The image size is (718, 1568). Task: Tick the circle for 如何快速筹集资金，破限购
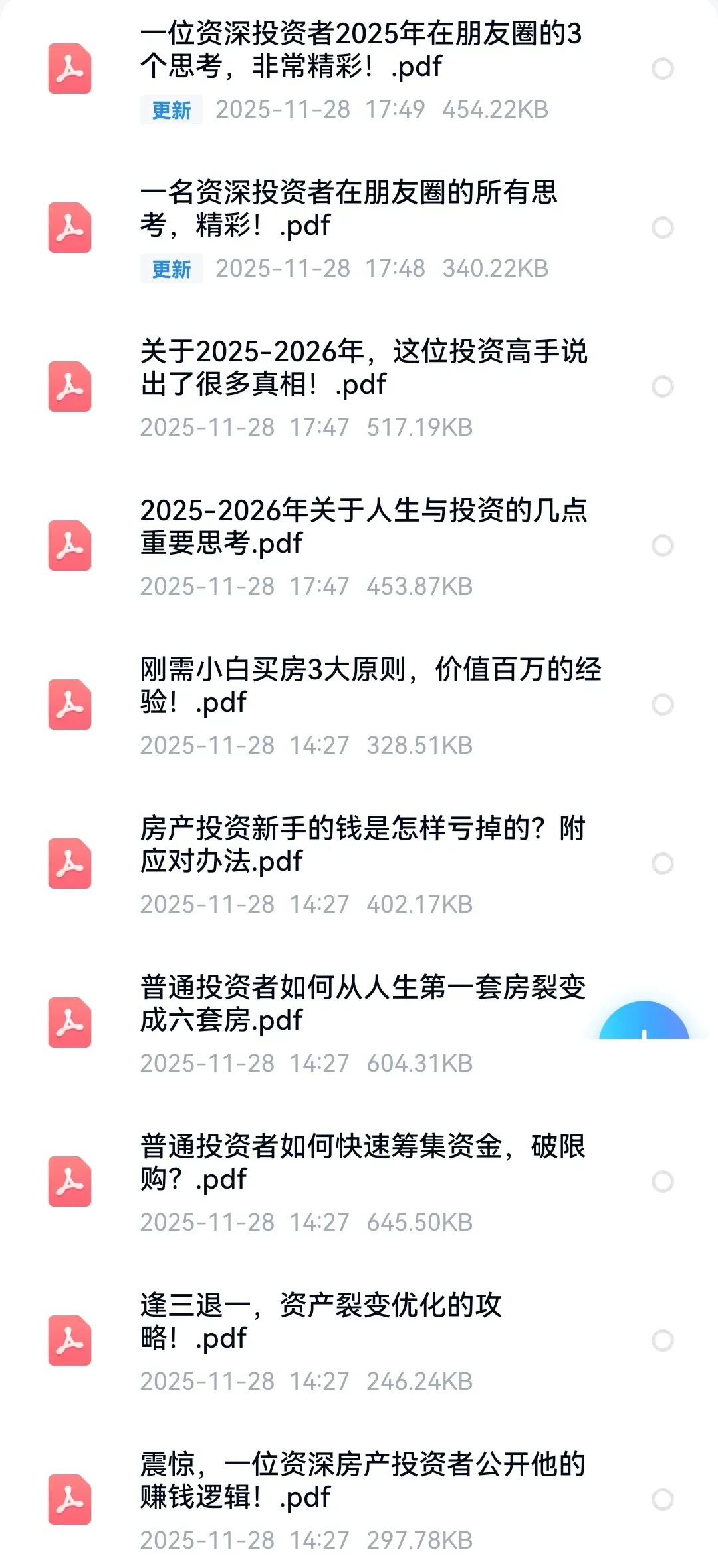[x=663, y=1181]
